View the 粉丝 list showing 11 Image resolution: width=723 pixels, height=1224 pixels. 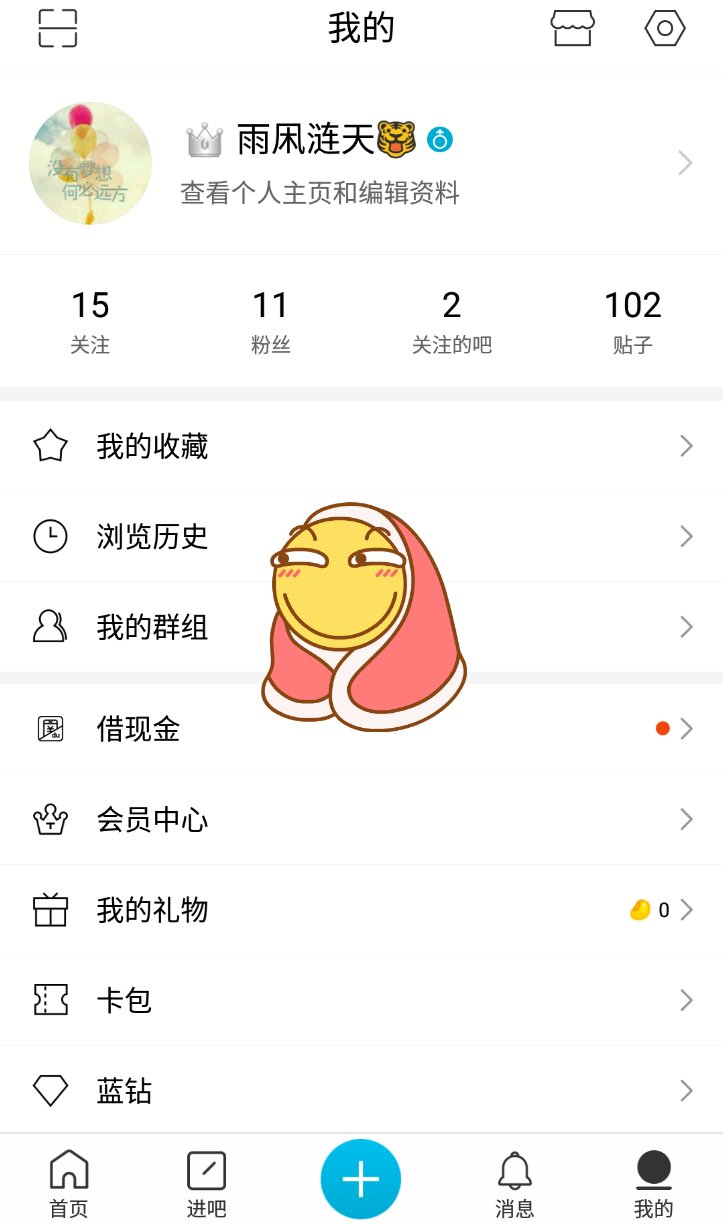[x=270, y=321]
